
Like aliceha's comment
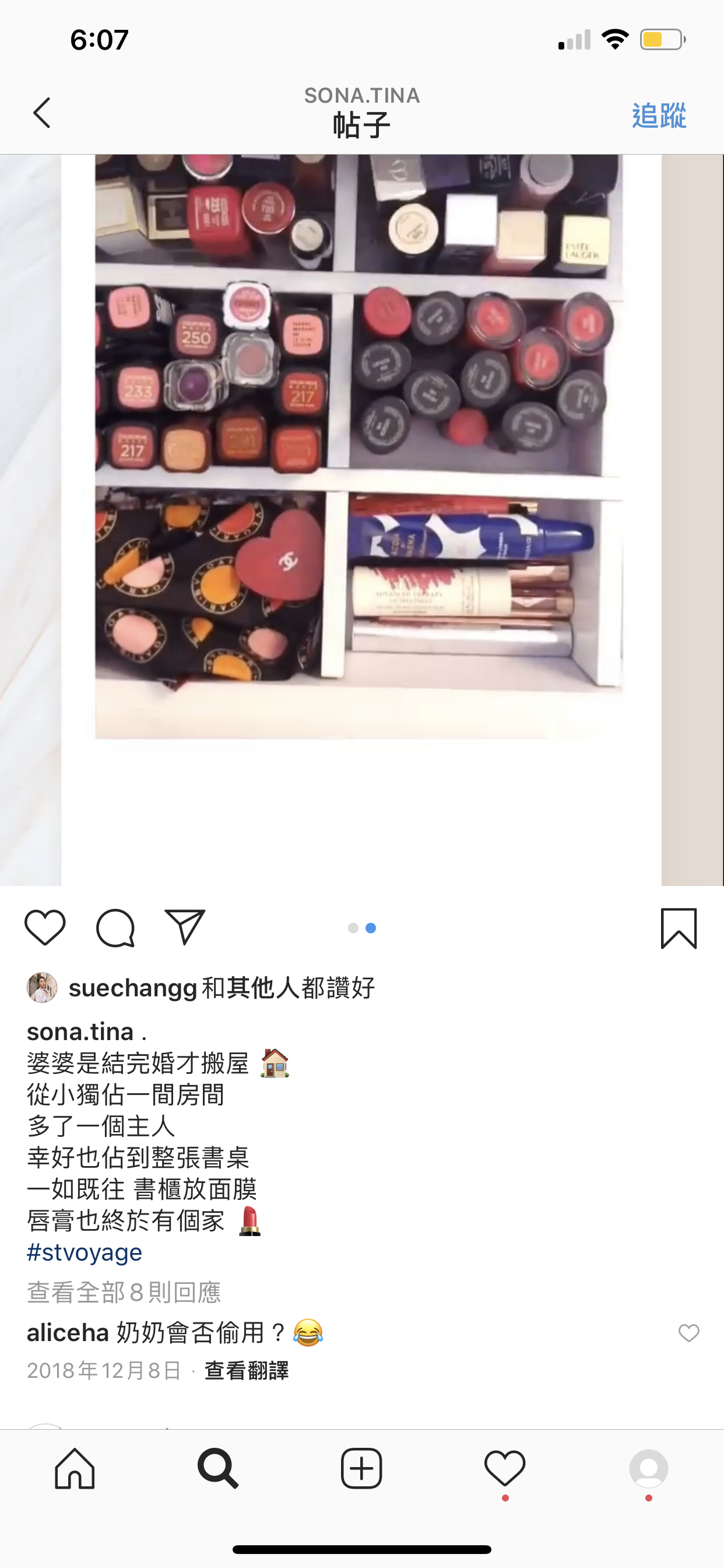[688, 1333]
